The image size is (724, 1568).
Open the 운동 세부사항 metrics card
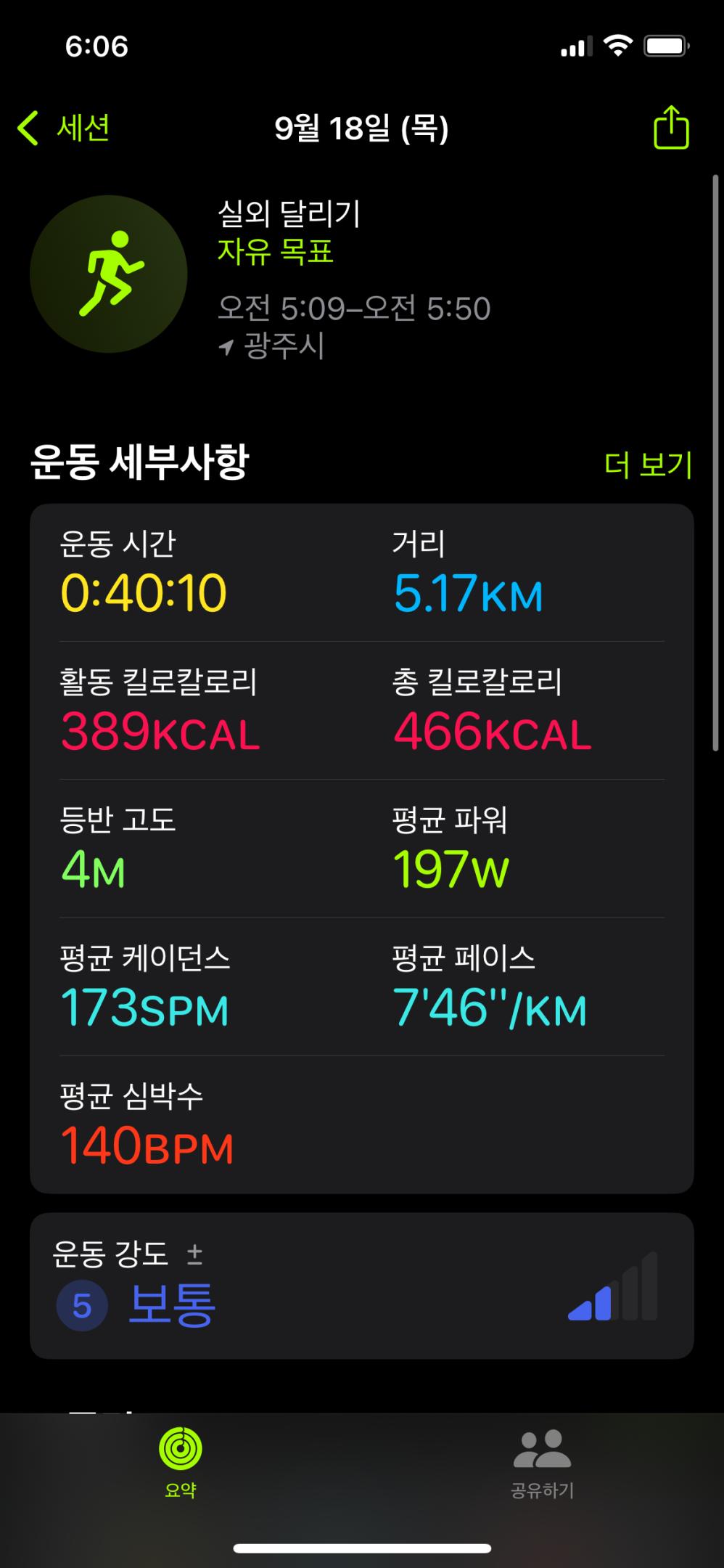(361, 848)
